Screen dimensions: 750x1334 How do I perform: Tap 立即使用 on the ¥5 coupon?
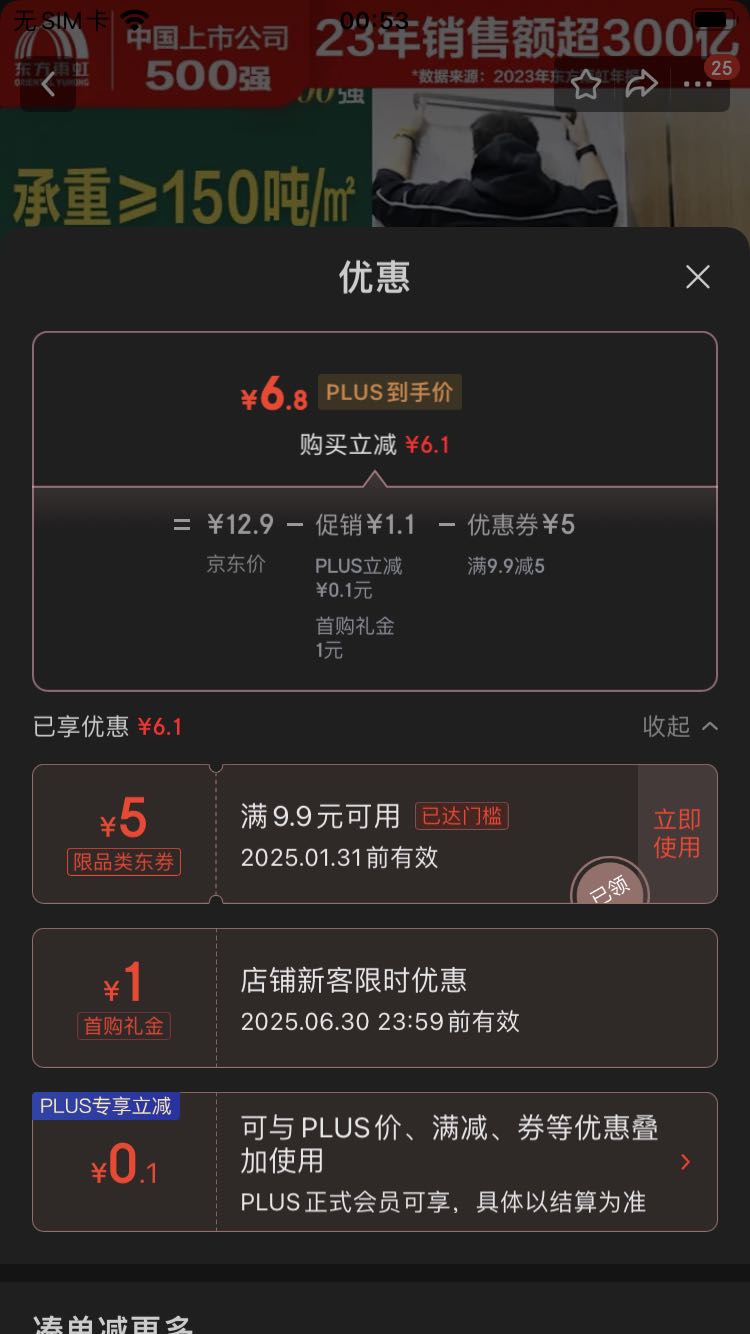[677, 834]
